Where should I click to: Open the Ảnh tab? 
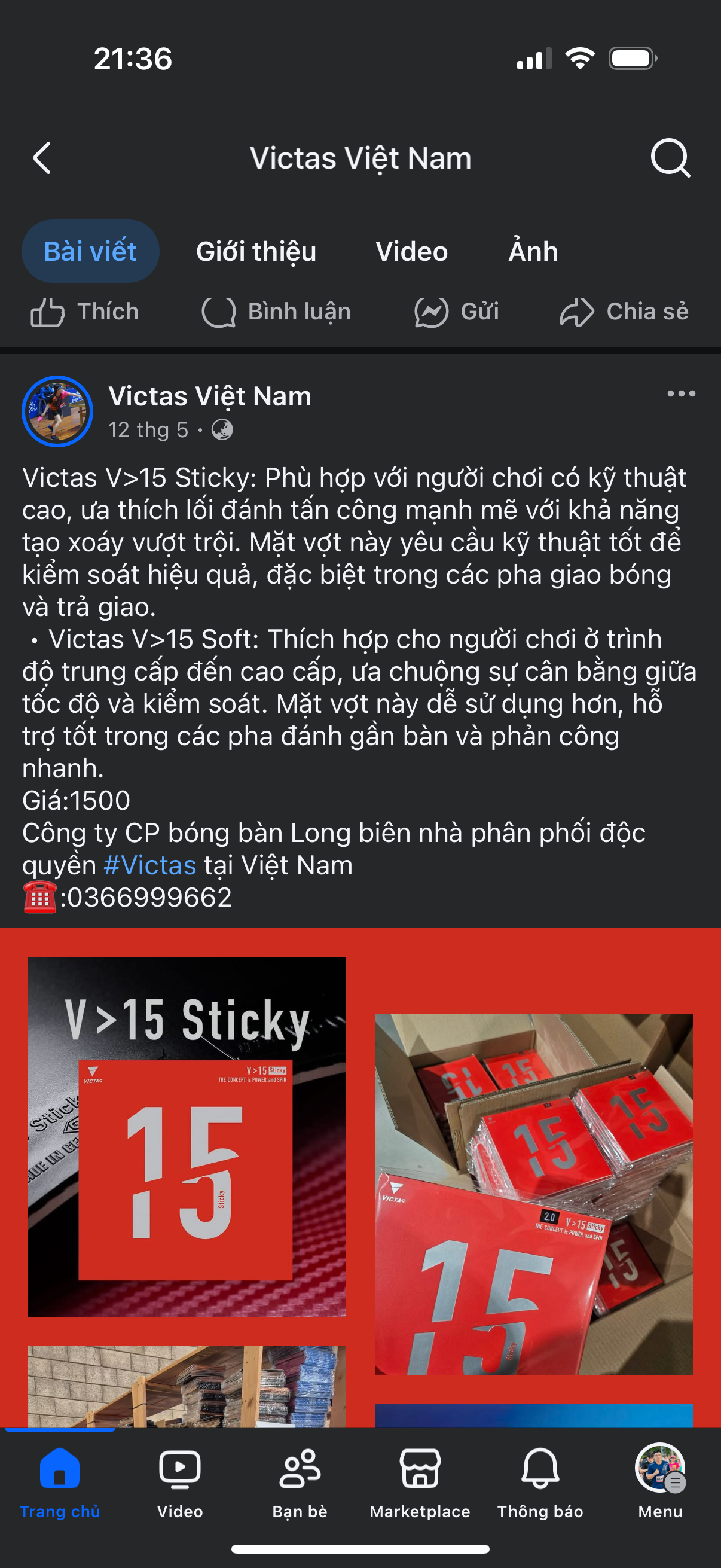click(x=533, y=251)
